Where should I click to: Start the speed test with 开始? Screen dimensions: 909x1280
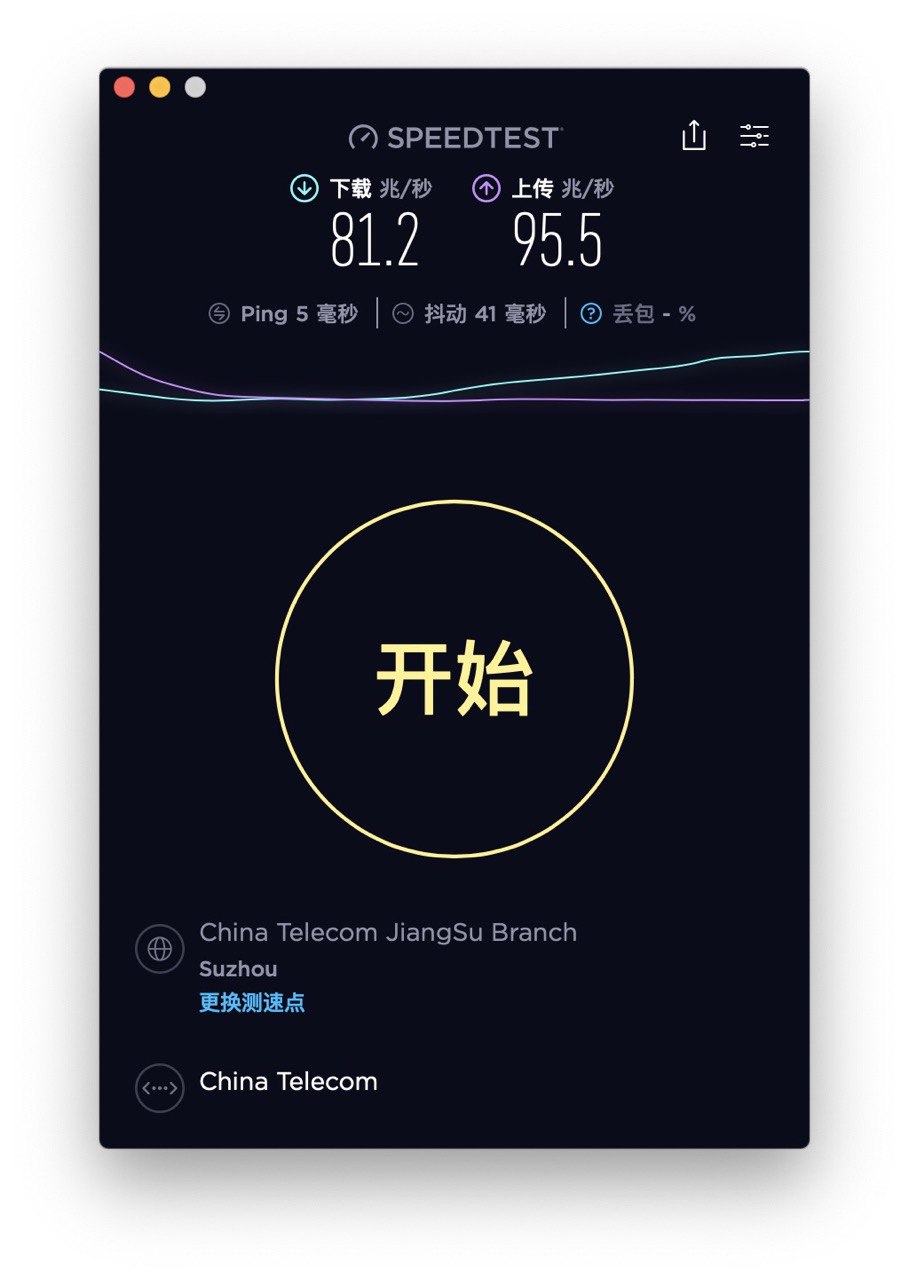454,679
